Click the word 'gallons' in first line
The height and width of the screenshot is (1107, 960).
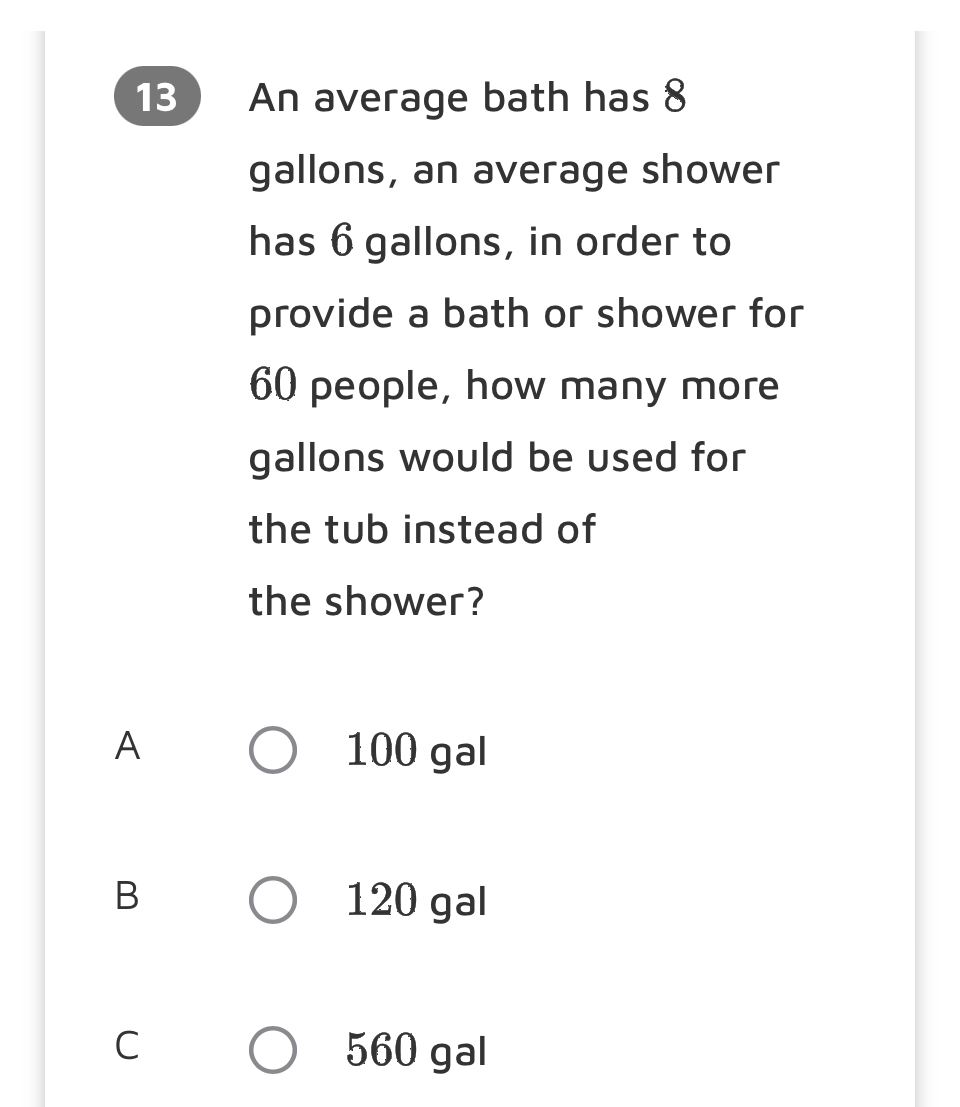(x=316, y=169)
